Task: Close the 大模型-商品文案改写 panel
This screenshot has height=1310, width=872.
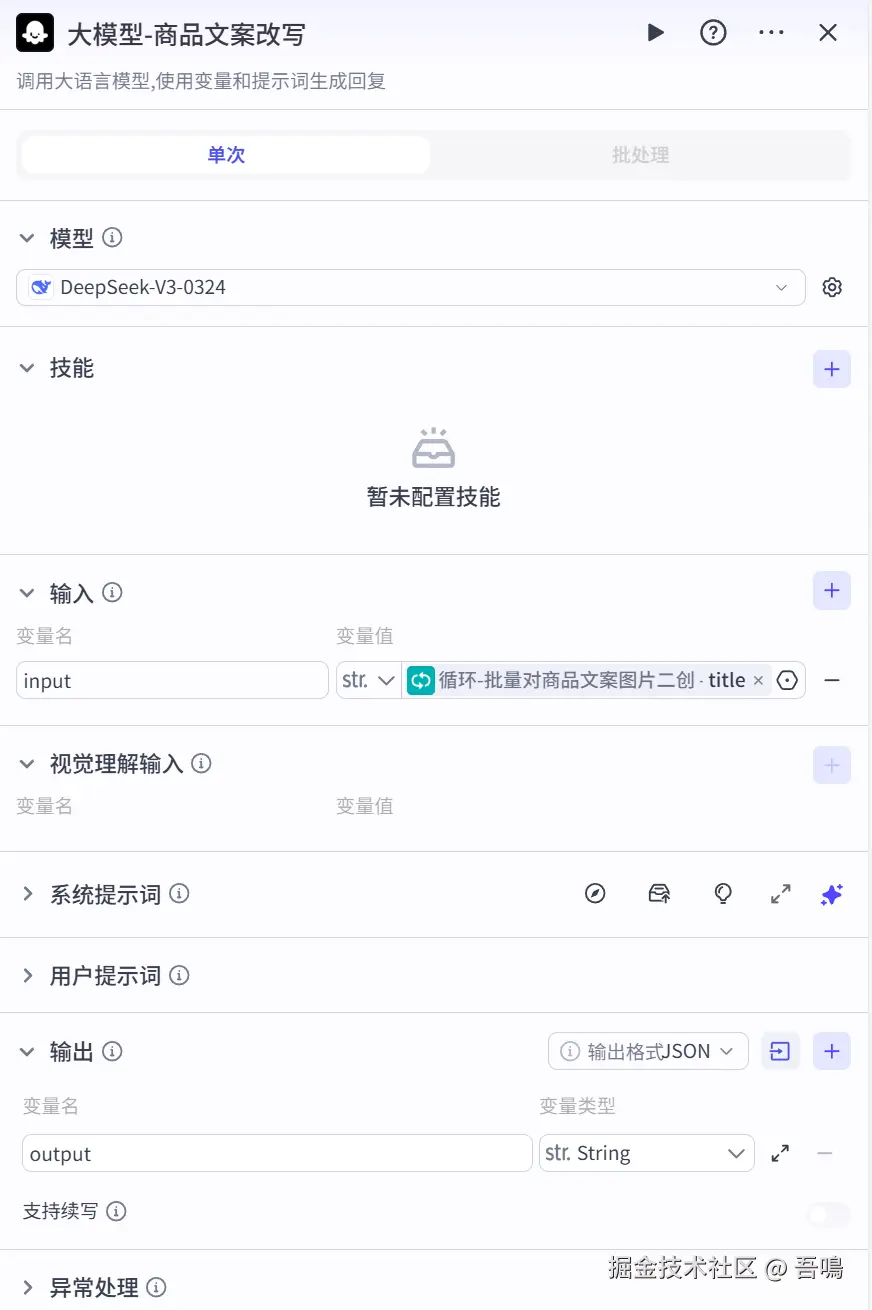Action: [x=828, y=33]
